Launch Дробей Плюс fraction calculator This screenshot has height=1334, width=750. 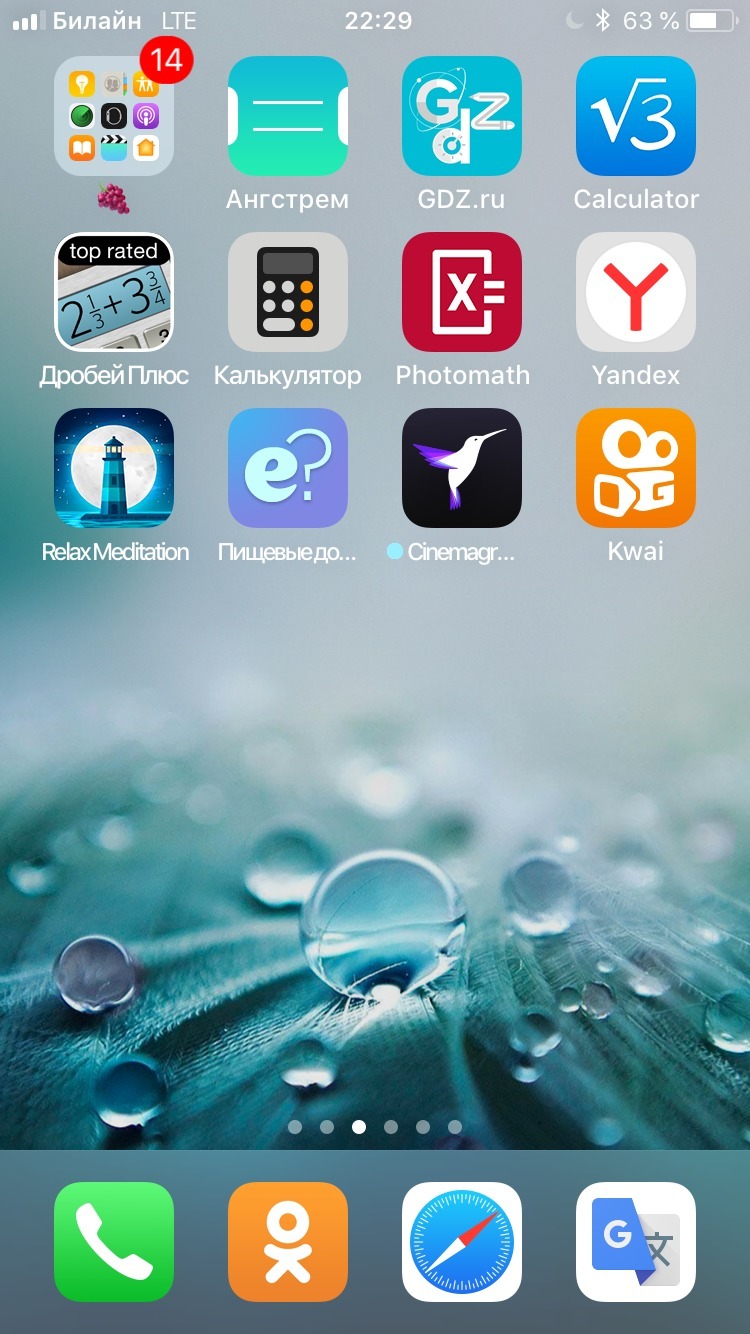click(113, 292)
